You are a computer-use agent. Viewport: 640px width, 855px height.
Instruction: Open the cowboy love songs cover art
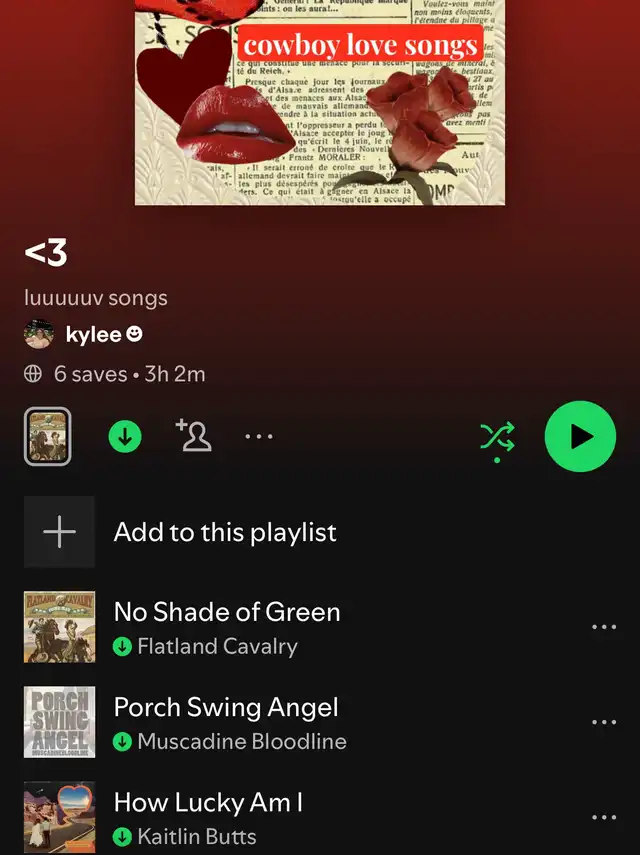tap(320, 100)
